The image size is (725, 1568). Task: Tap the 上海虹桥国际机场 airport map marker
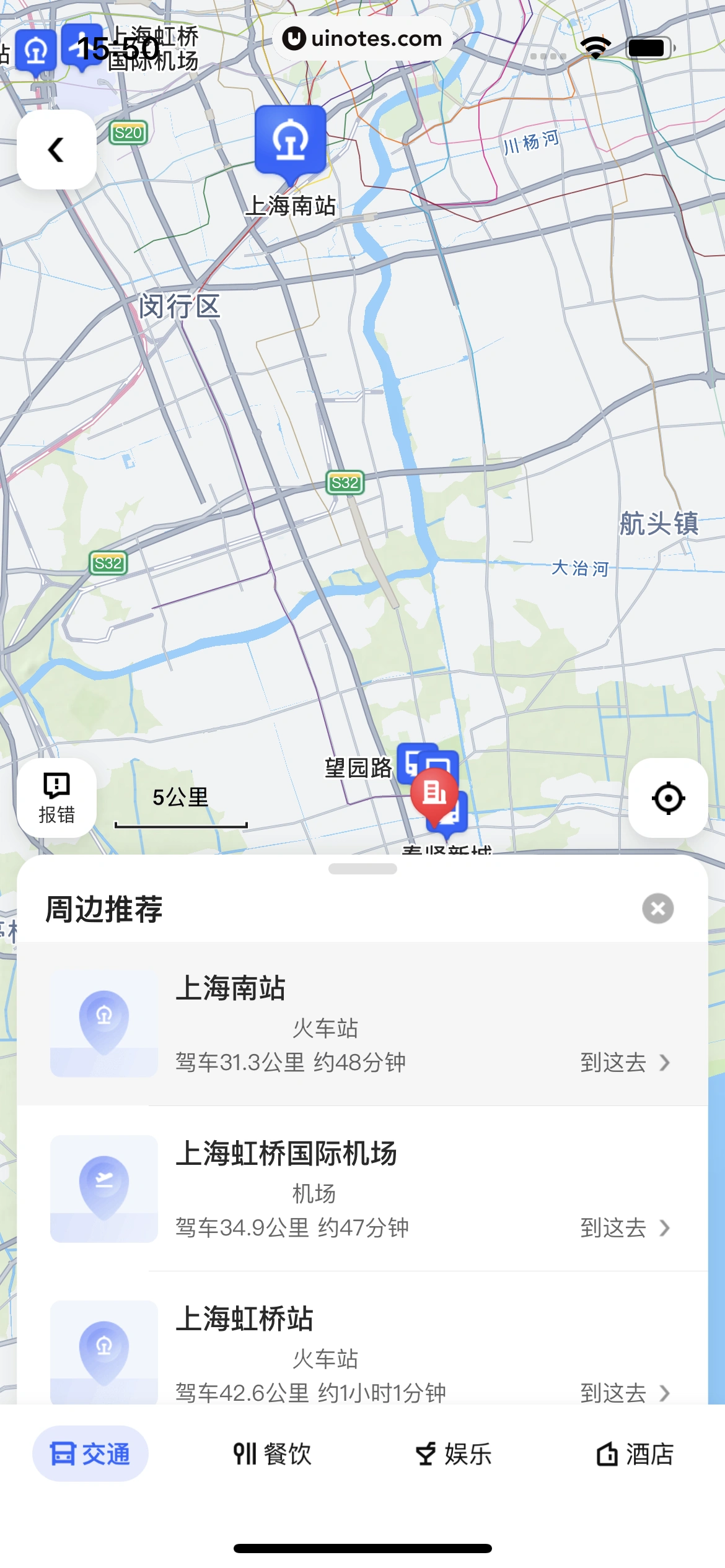click(82, 48)
